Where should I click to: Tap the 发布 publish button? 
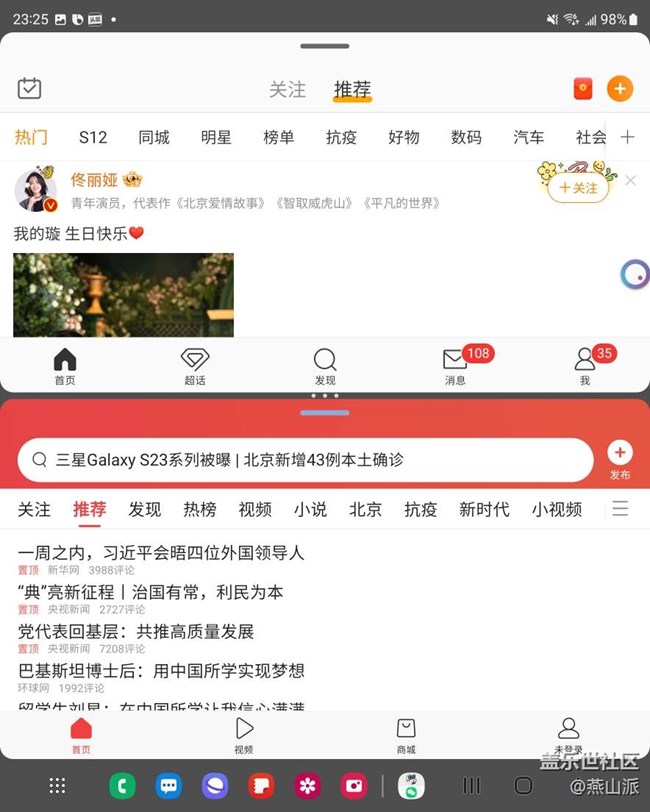(620, 459)
